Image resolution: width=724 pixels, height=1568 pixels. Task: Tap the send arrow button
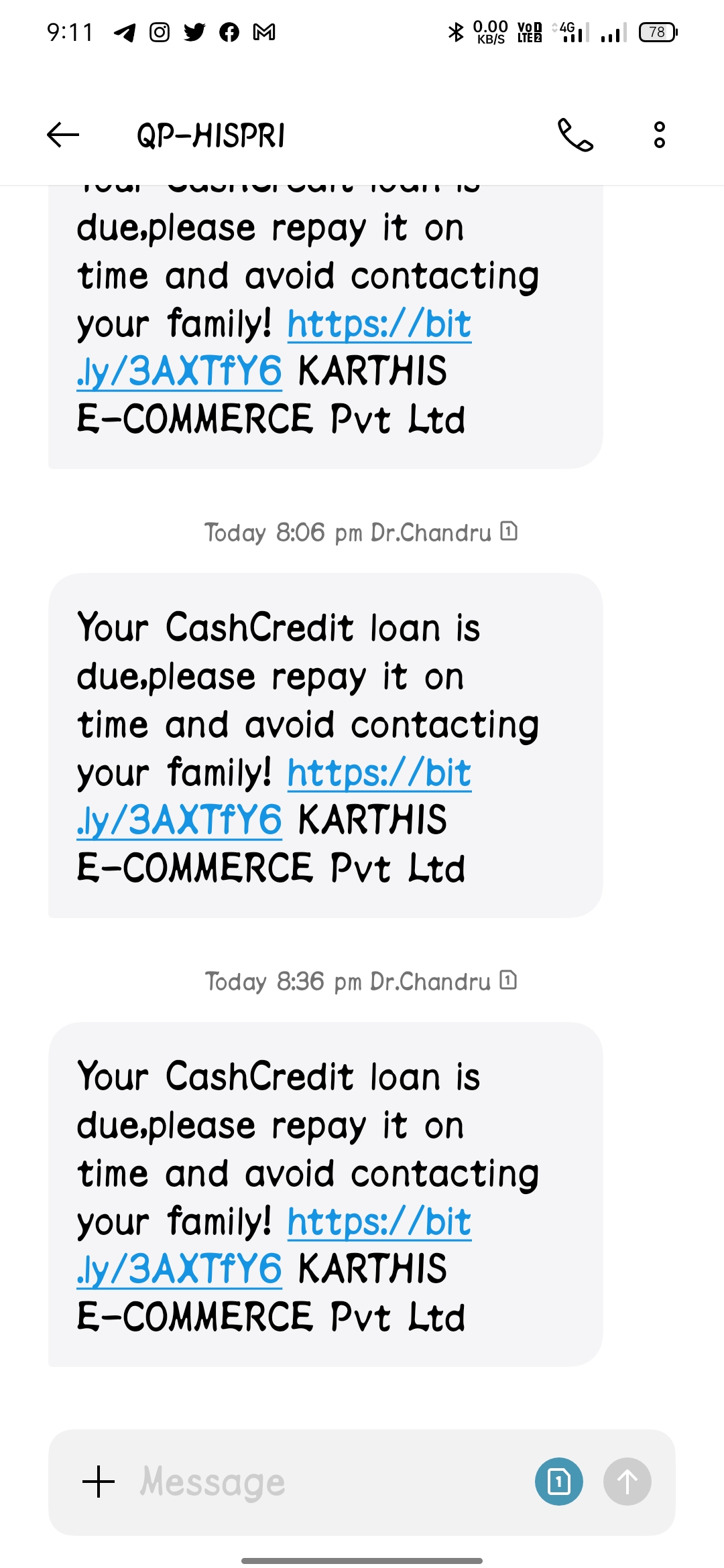[627, 1482]
